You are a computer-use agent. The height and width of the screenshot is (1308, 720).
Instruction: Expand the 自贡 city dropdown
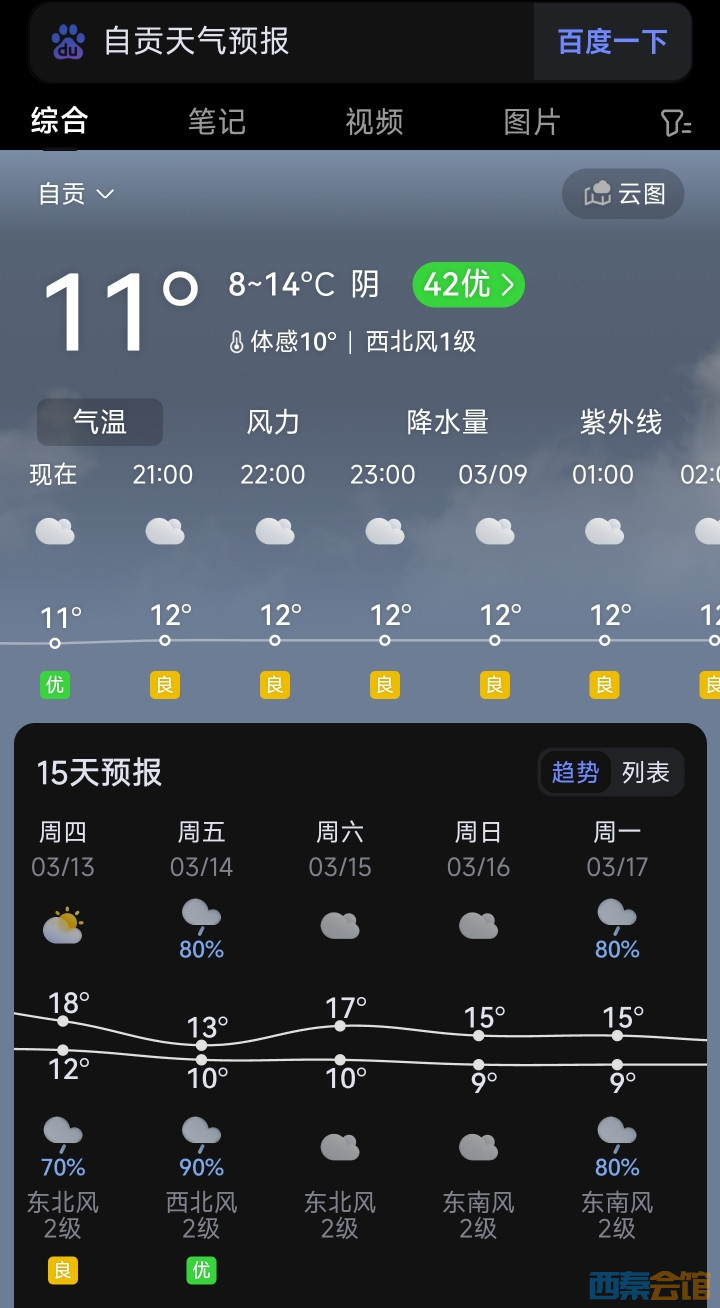(76, 194)
